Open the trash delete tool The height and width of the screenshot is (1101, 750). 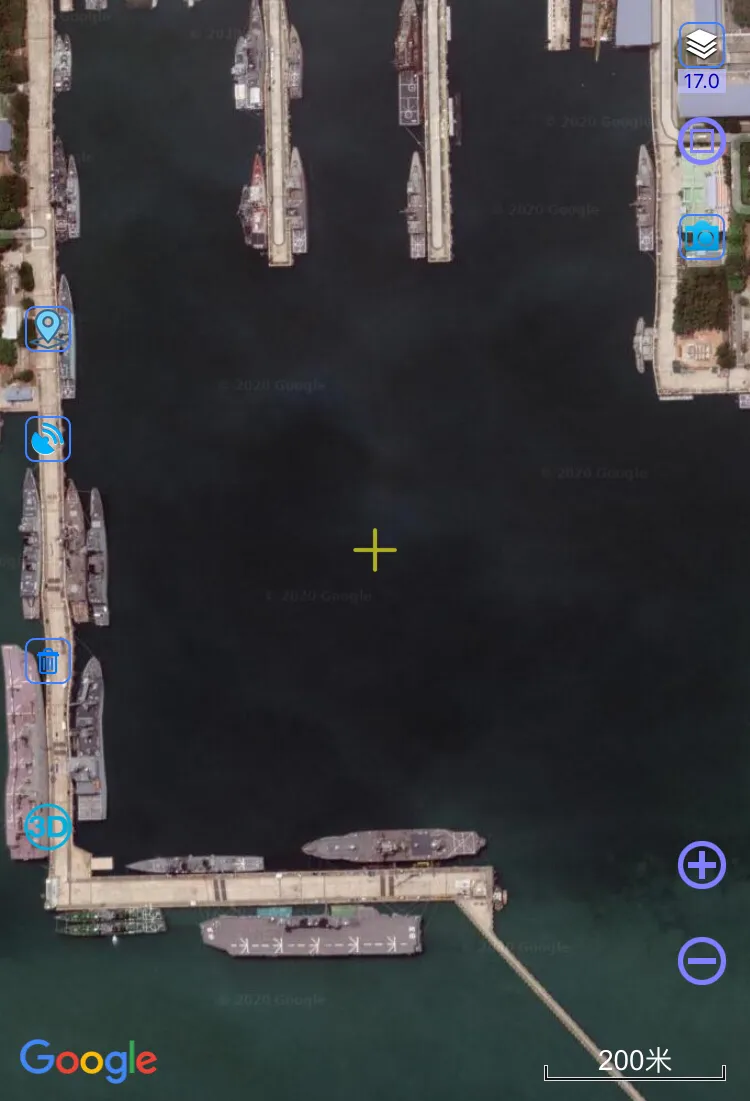point(47,660)
